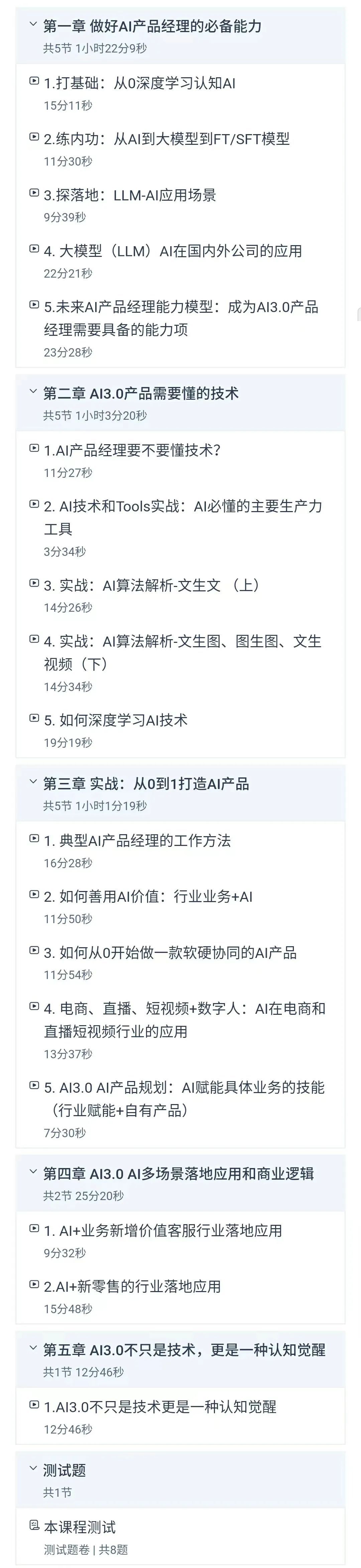Collapse chapter 第四章 AI3.0 AI多场景落地应用和商业逻辑
Screen dimensions: 361x1568
pyautogui.click(x=33, y=1172)
